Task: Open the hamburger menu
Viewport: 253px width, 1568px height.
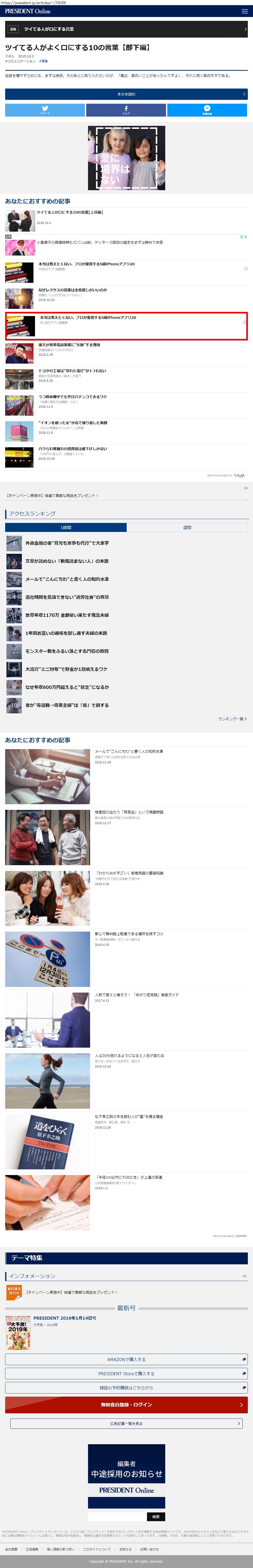Action: coord(245,12)
